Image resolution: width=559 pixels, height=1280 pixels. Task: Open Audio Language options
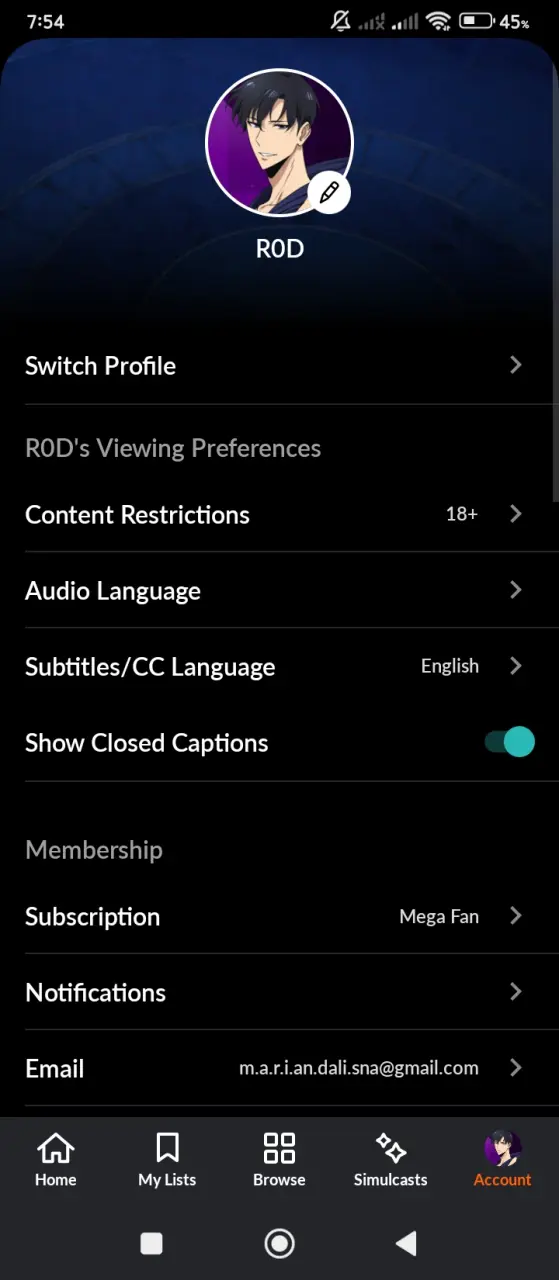pyautogui.click(x=279, y=591)
